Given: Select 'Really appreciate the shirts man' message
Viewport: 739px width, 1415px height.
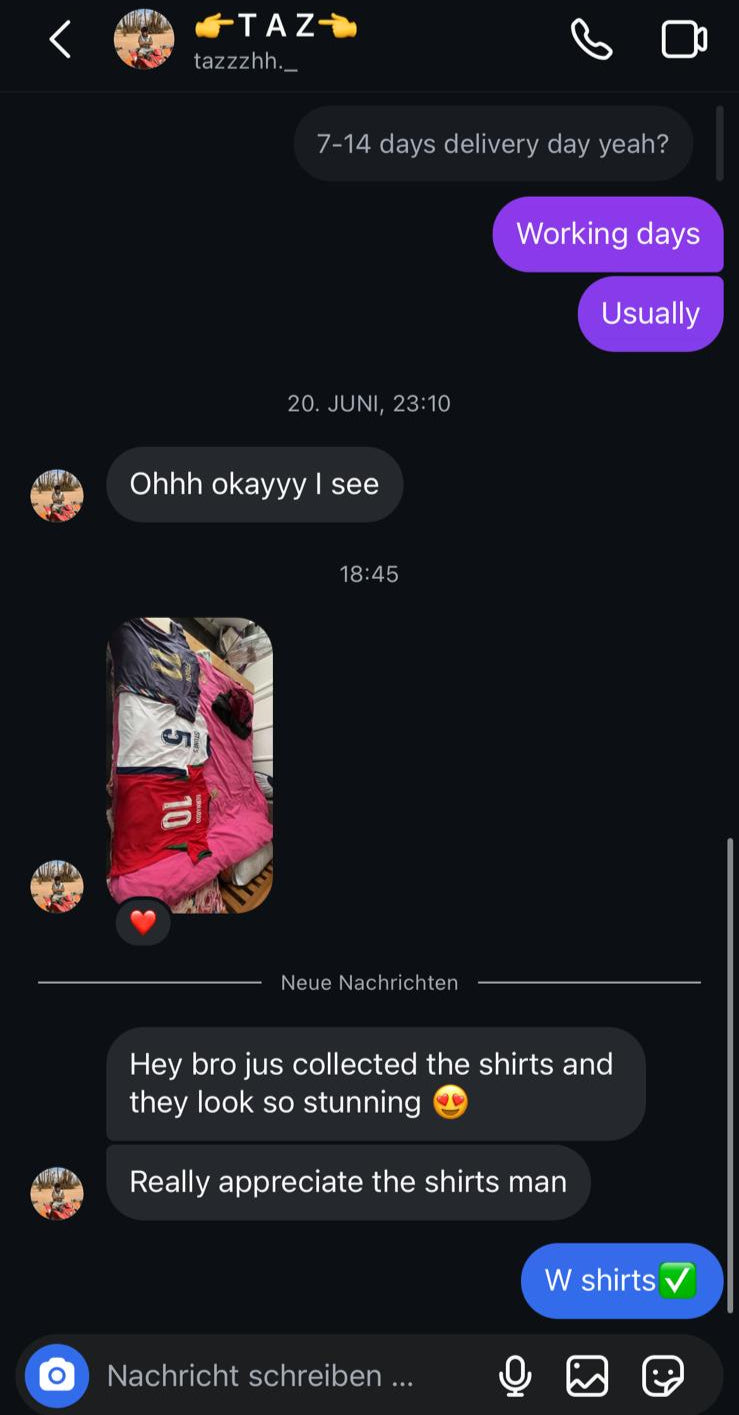Looking at the screenshot, I should pos(348,1181).
